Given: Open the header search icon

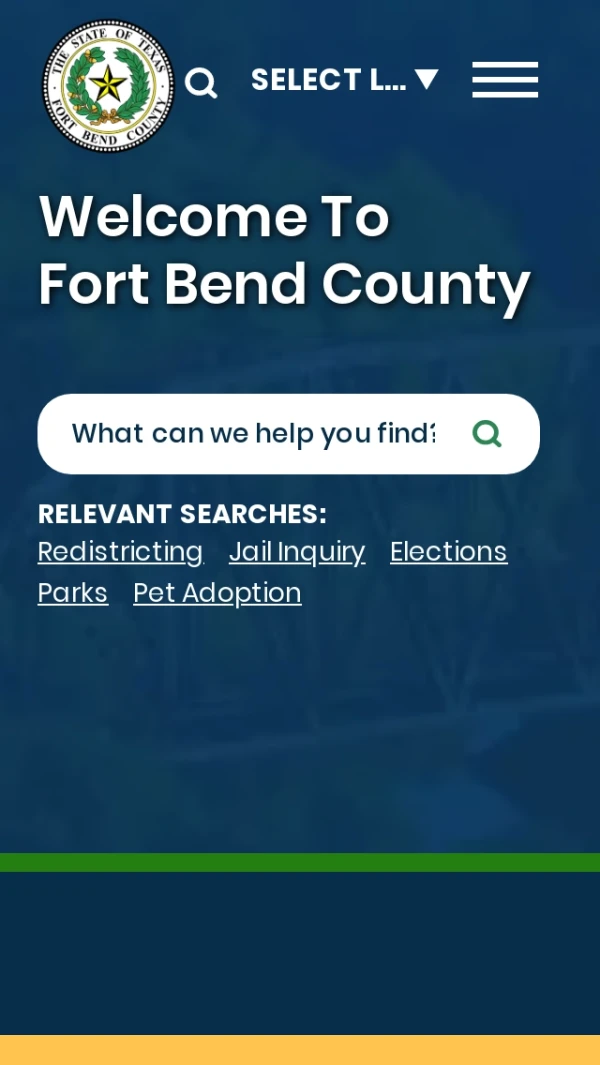Looking at the screenshot, I should tap(201, 82).
